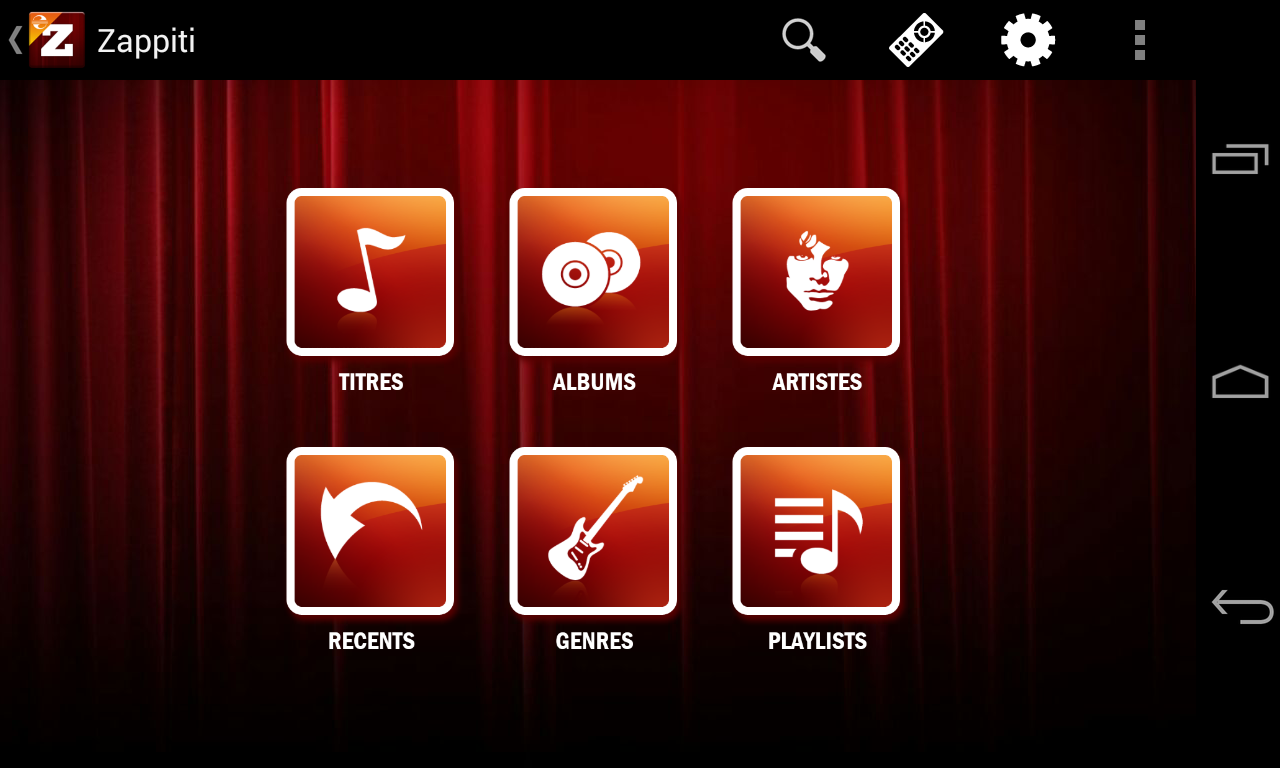Screen dimensions: 1280x768
Task: Open the Genres guitar tile
Action: pos(593,531)
